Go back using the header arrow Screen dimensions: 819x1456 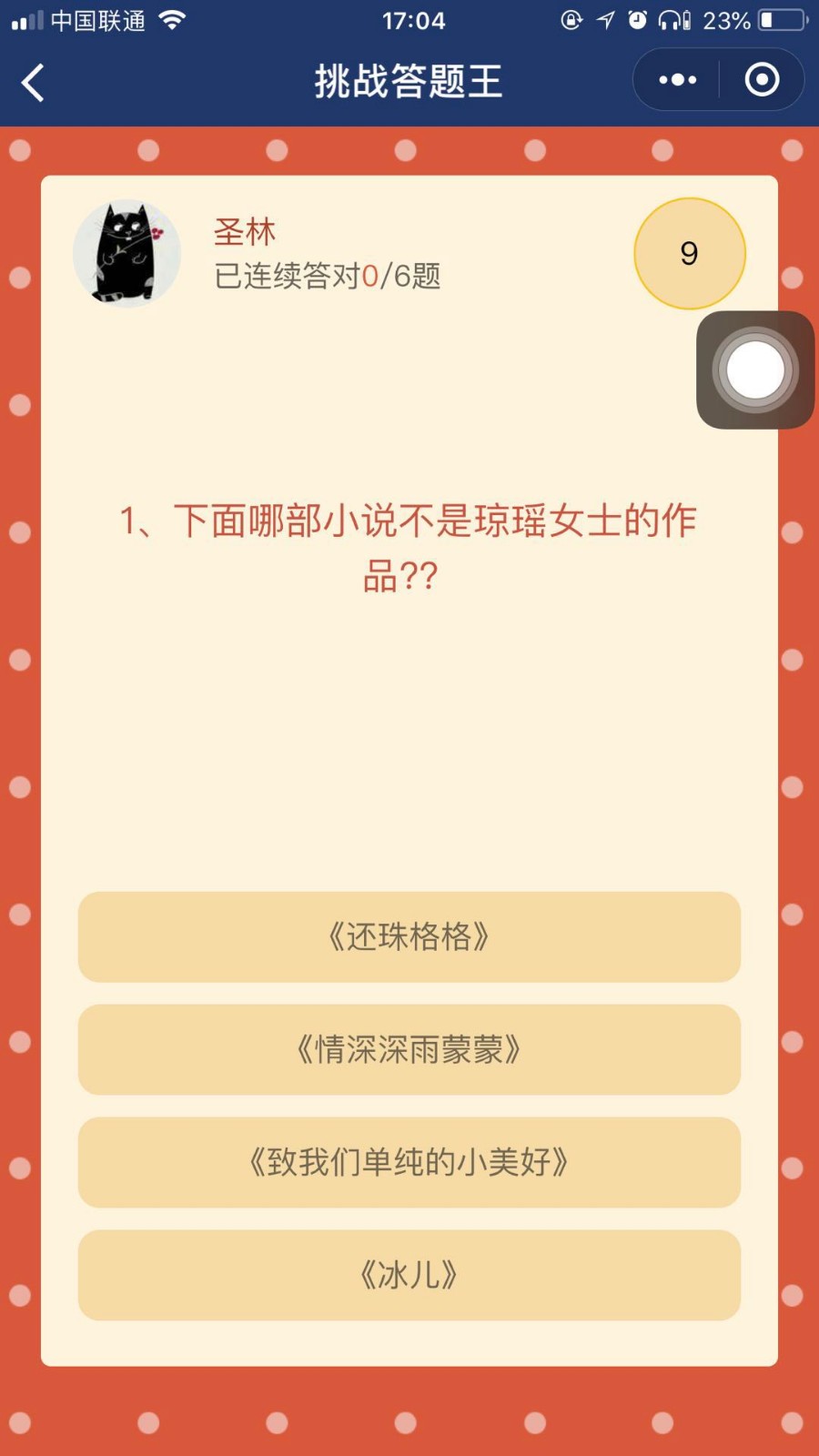33,82
